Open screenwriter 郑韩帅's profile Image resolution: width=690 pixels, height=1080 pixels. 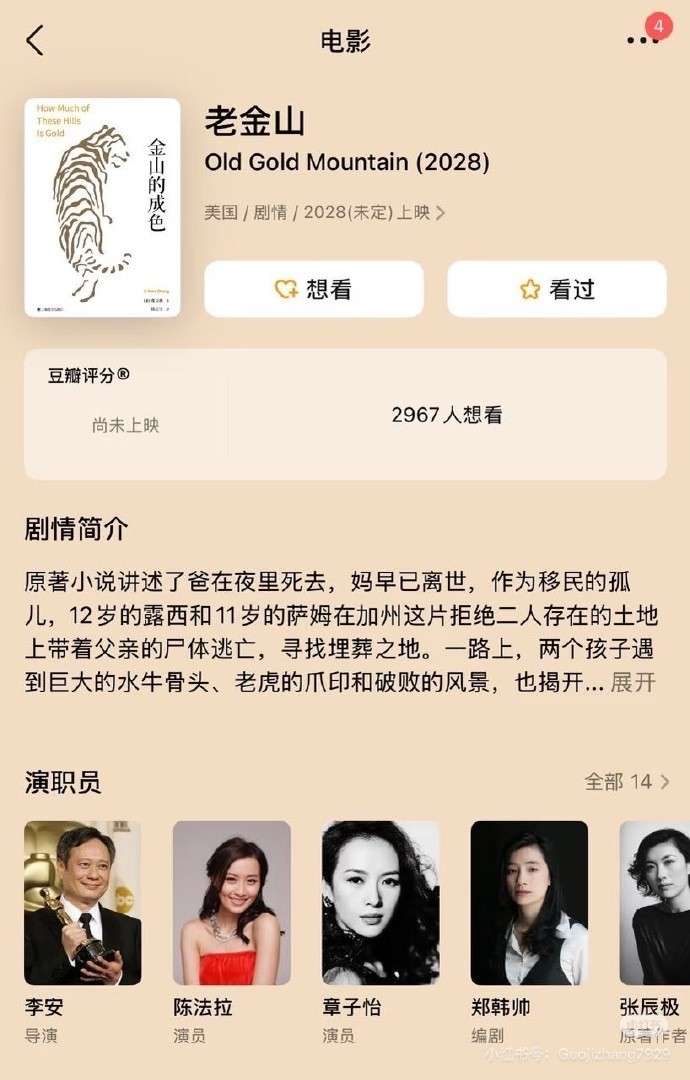tap(529, 932)
